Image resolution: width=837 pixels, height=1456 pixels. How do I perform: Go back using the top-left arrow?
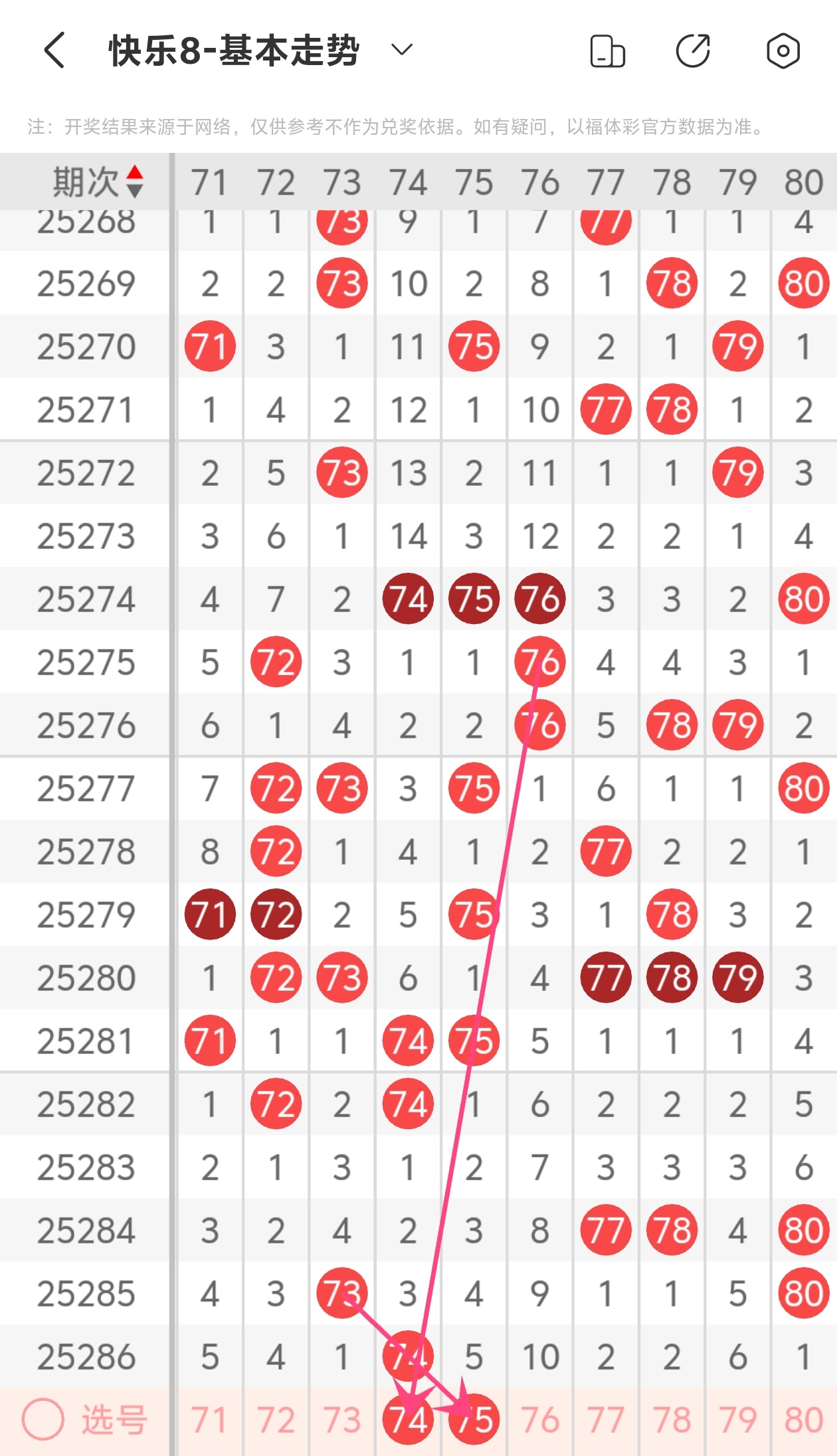click(54, 51)
